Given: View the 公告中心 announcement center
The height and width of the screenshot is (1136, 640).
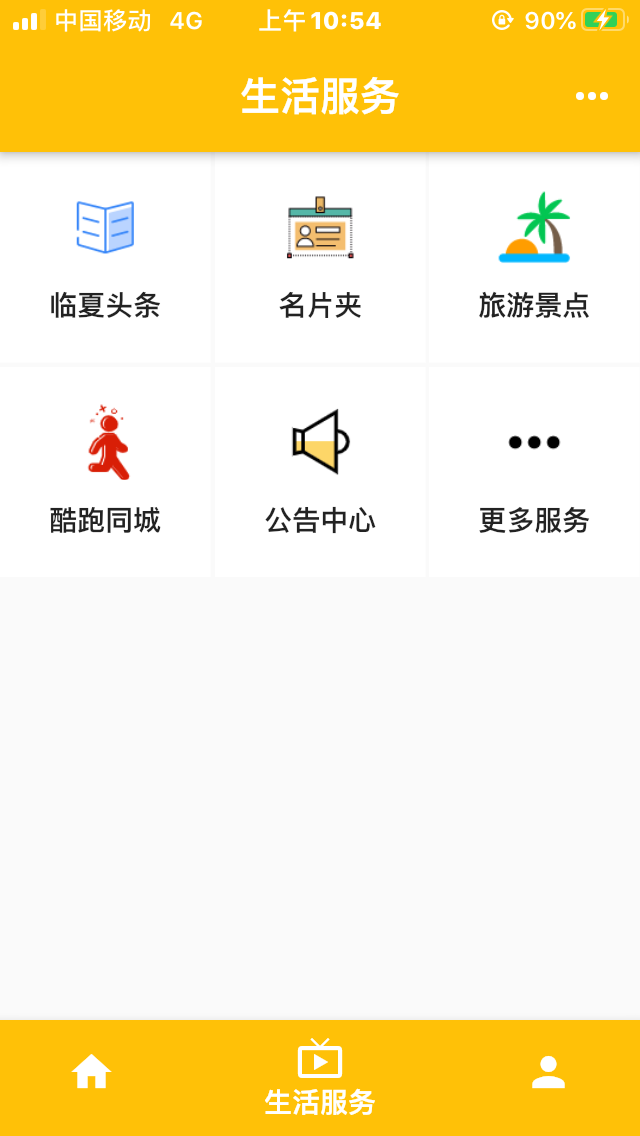Looking at the screenshot, I should click(x=320, y=471).
